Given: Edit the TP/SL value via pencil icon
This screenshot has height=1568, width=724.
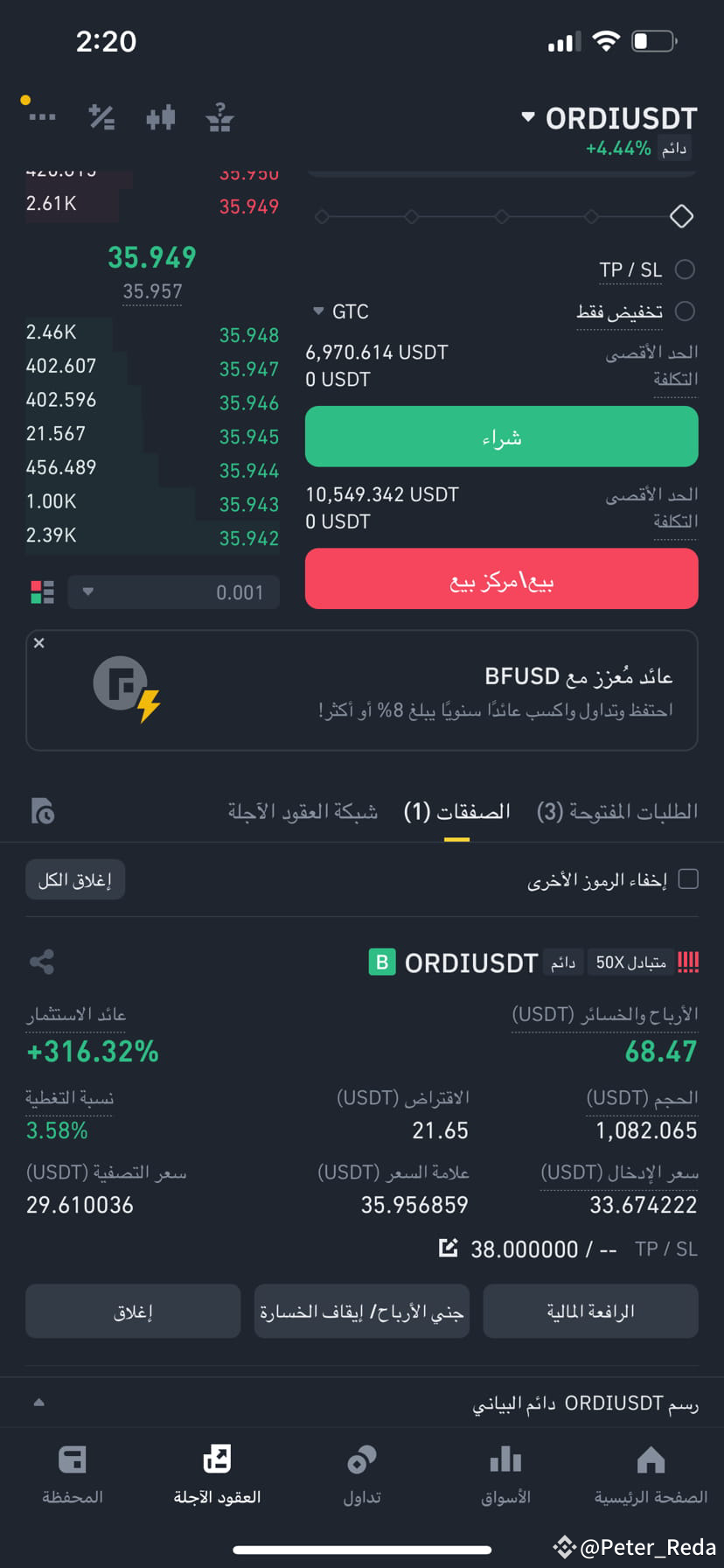Looking at the screenshot, I should [x=448, y=1249].
